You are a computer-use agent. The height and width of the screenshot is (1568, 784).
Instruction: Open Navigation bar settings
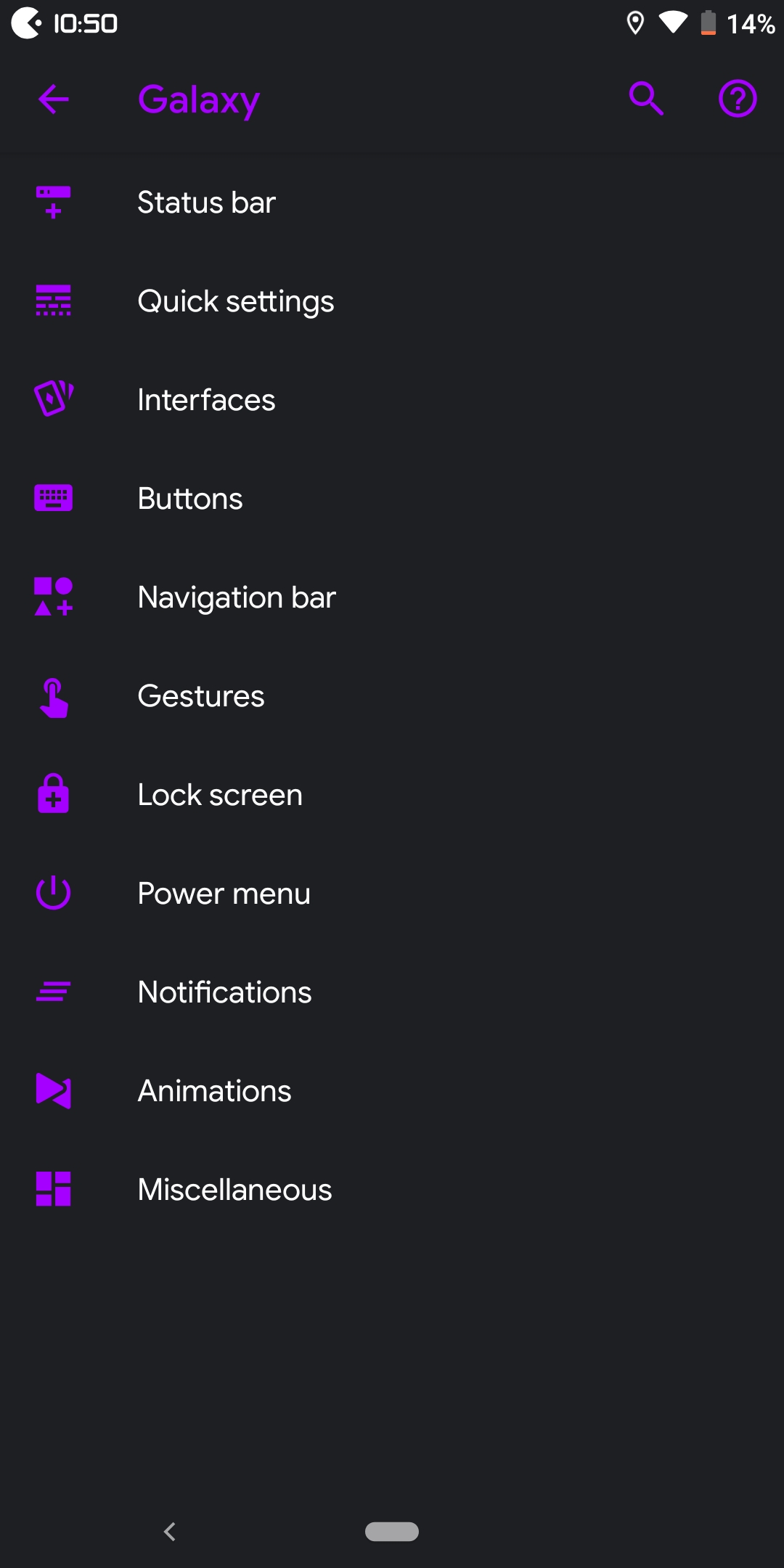click(392, 597)
